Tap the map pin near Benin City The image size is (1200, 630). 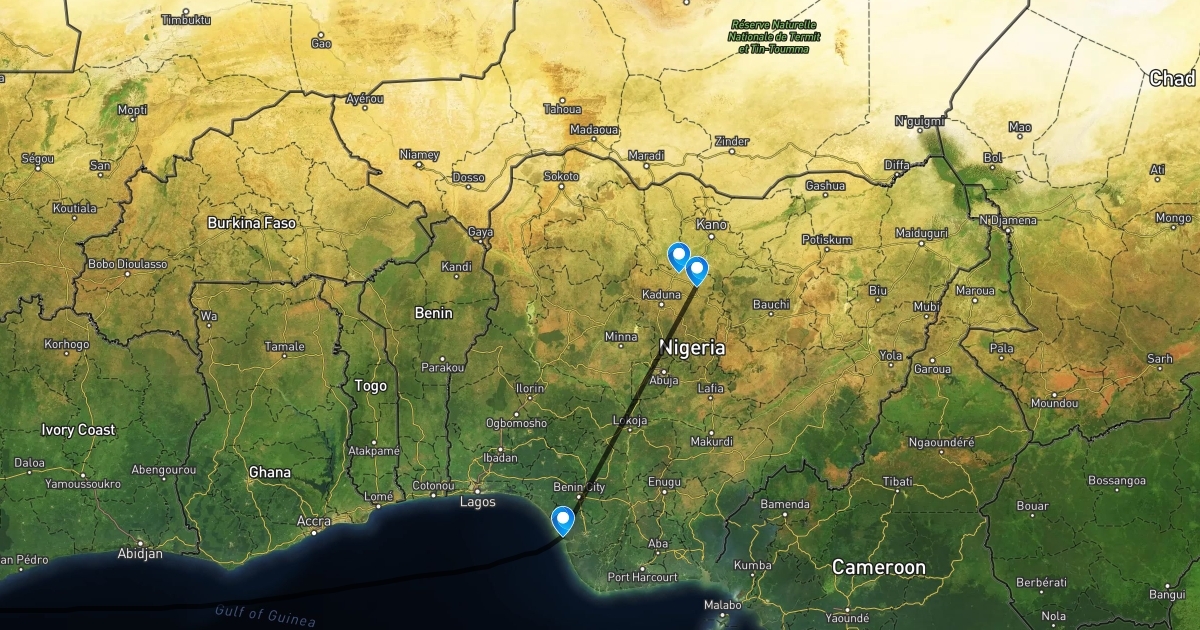pos(564,520)
